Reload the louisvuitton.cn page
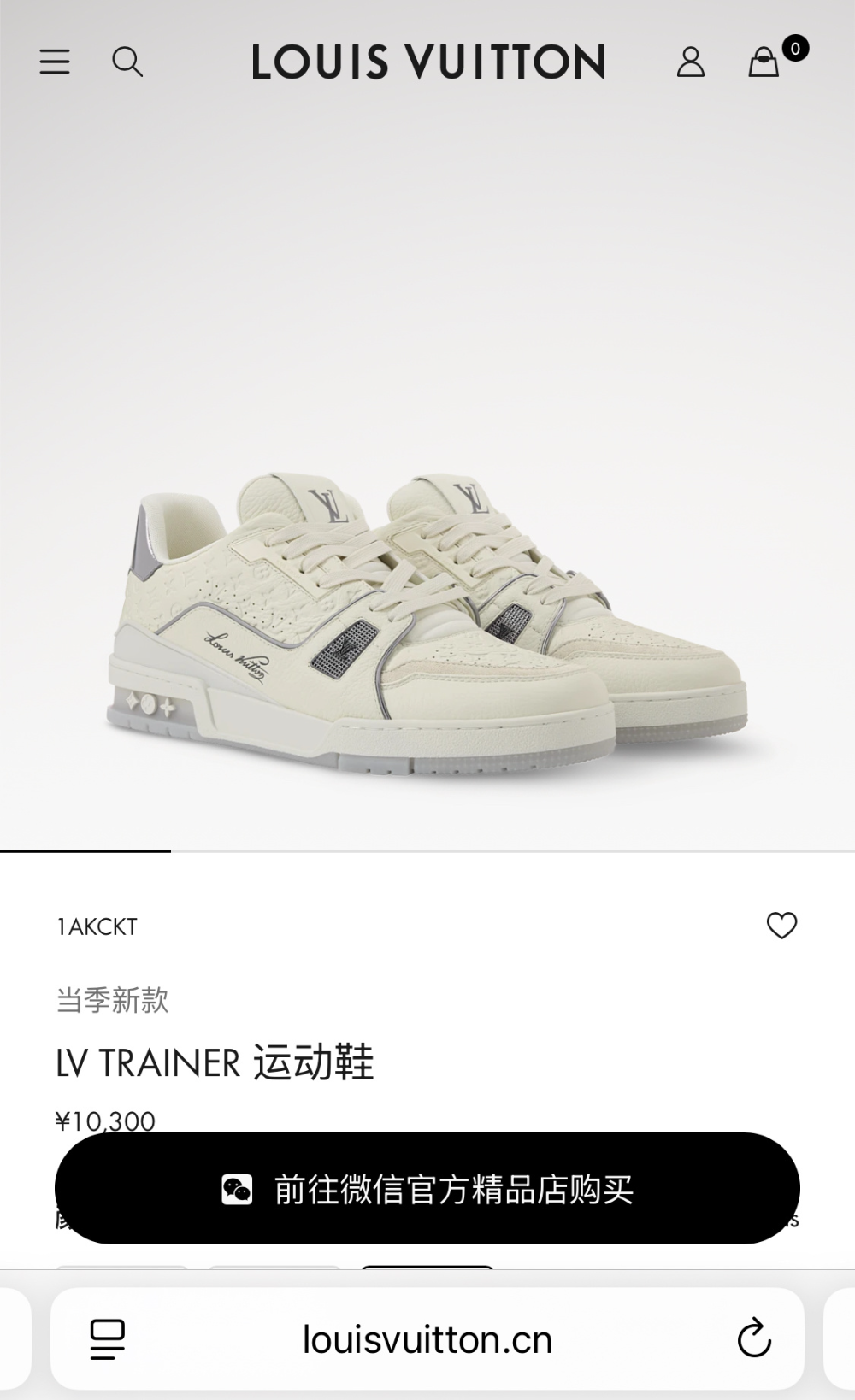This screenshot has height=1400, width=855. pyautogui.click(x=754, y=1338)
